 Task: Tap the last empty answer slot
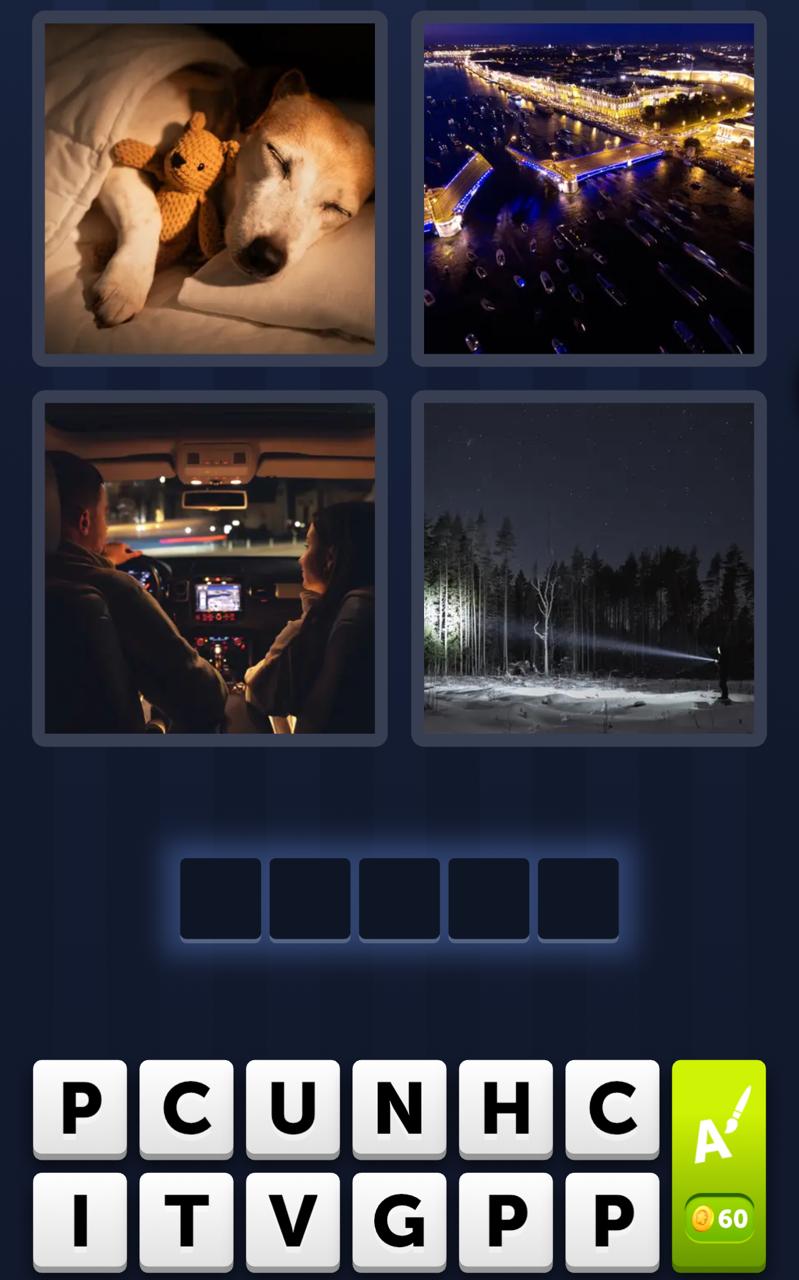[x=577, y=899]
